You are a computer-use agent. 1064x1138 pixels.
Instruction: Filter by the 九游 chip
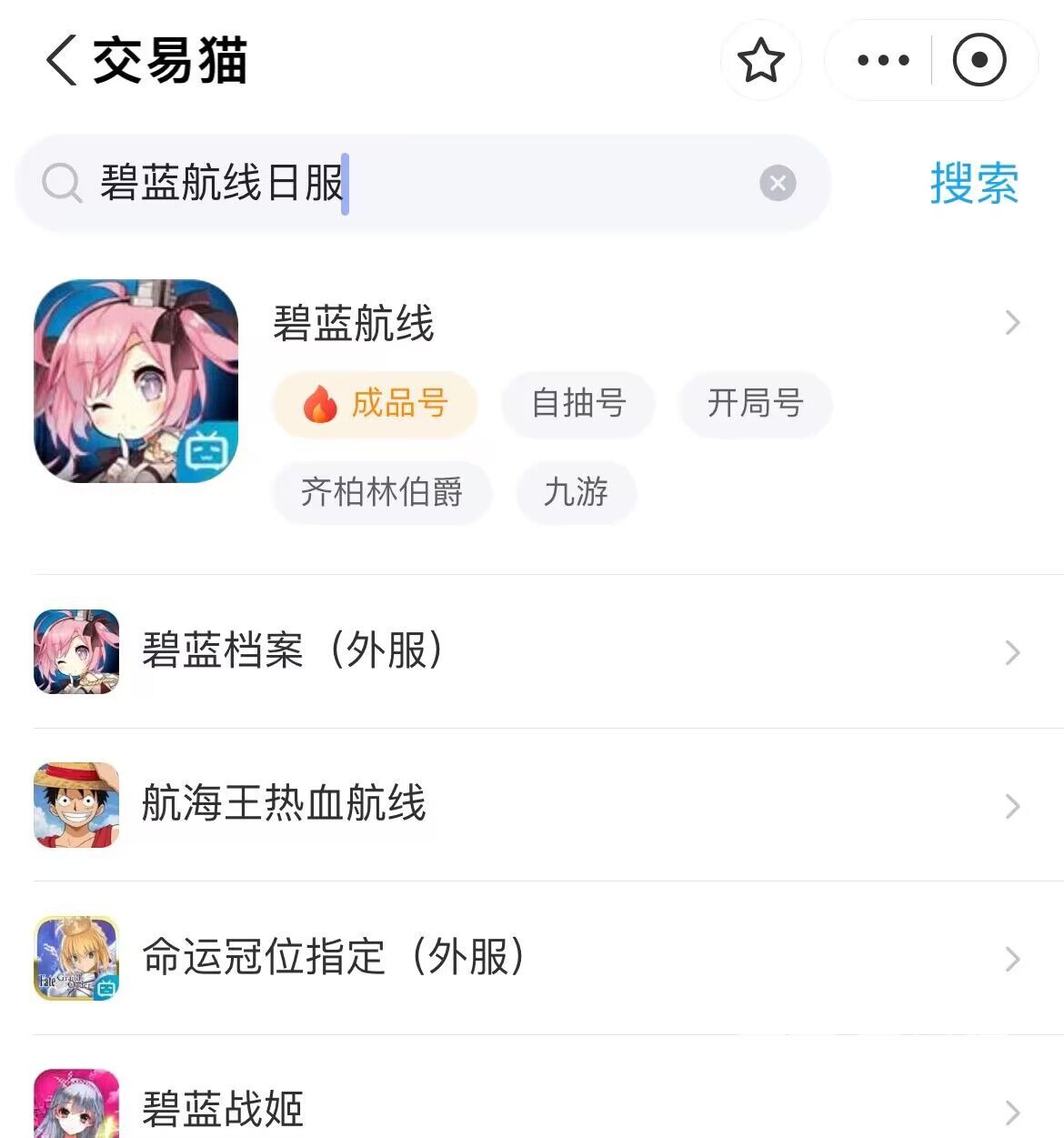coord(576,492)
